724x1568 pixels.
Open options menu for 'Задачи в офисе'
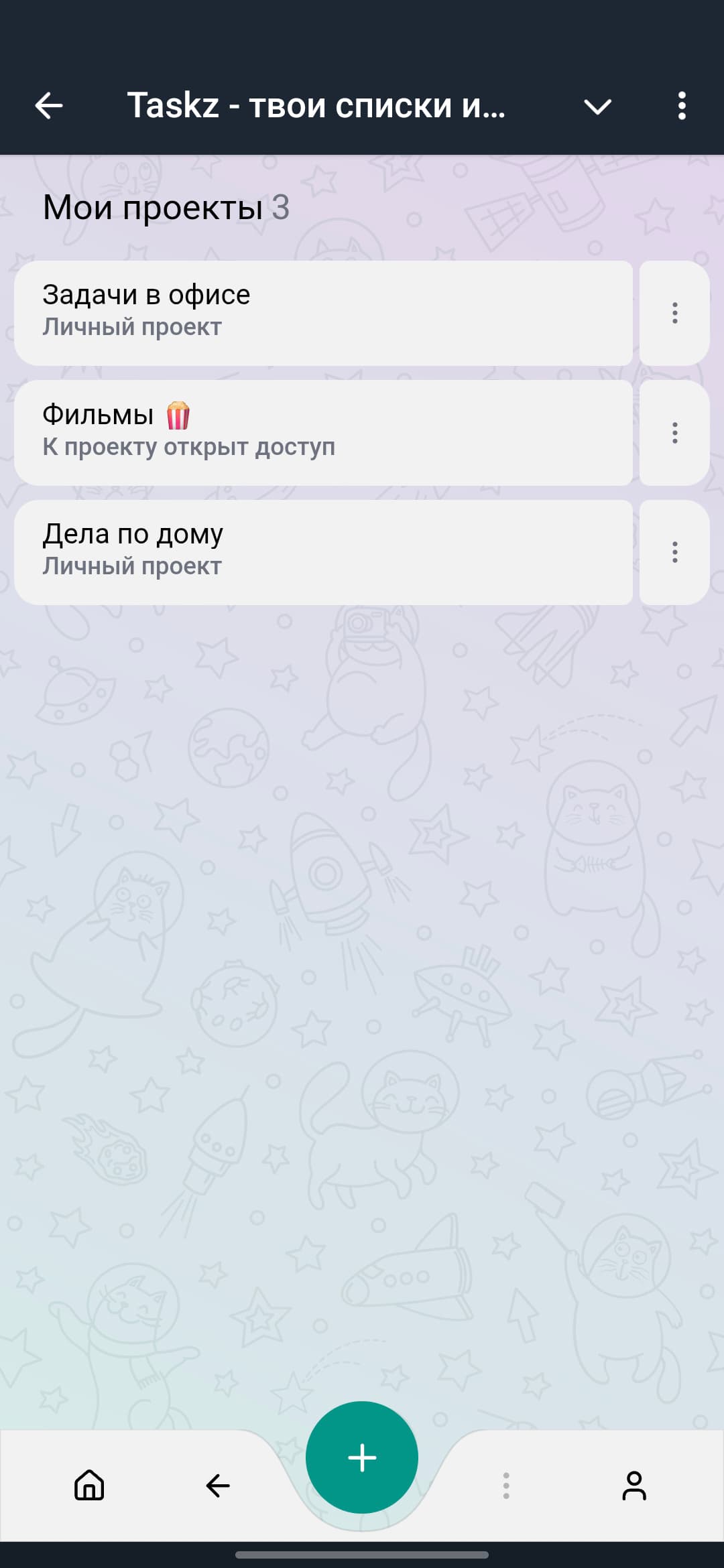point(674,312)
